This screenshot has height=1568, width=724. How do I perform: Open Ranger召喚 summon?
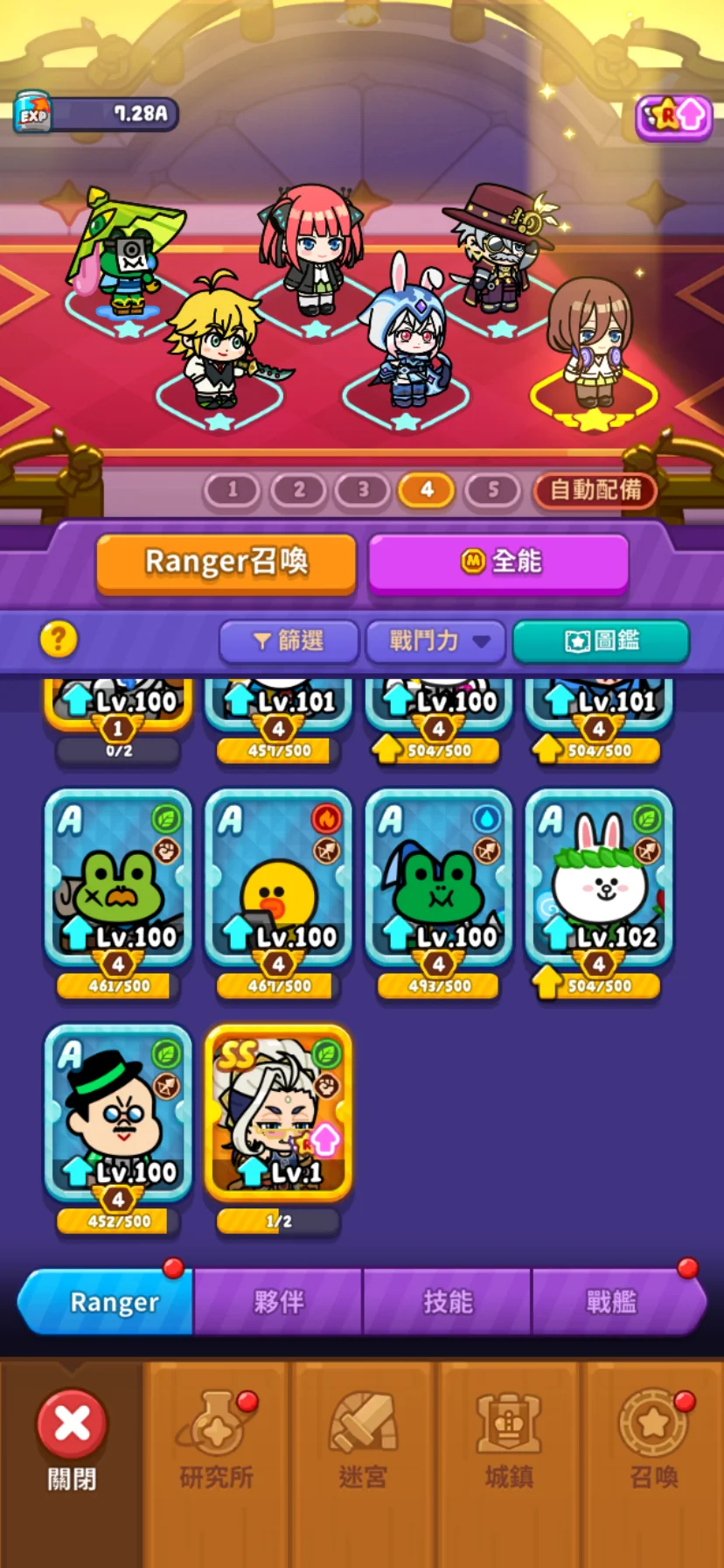[x=226, y=562]
